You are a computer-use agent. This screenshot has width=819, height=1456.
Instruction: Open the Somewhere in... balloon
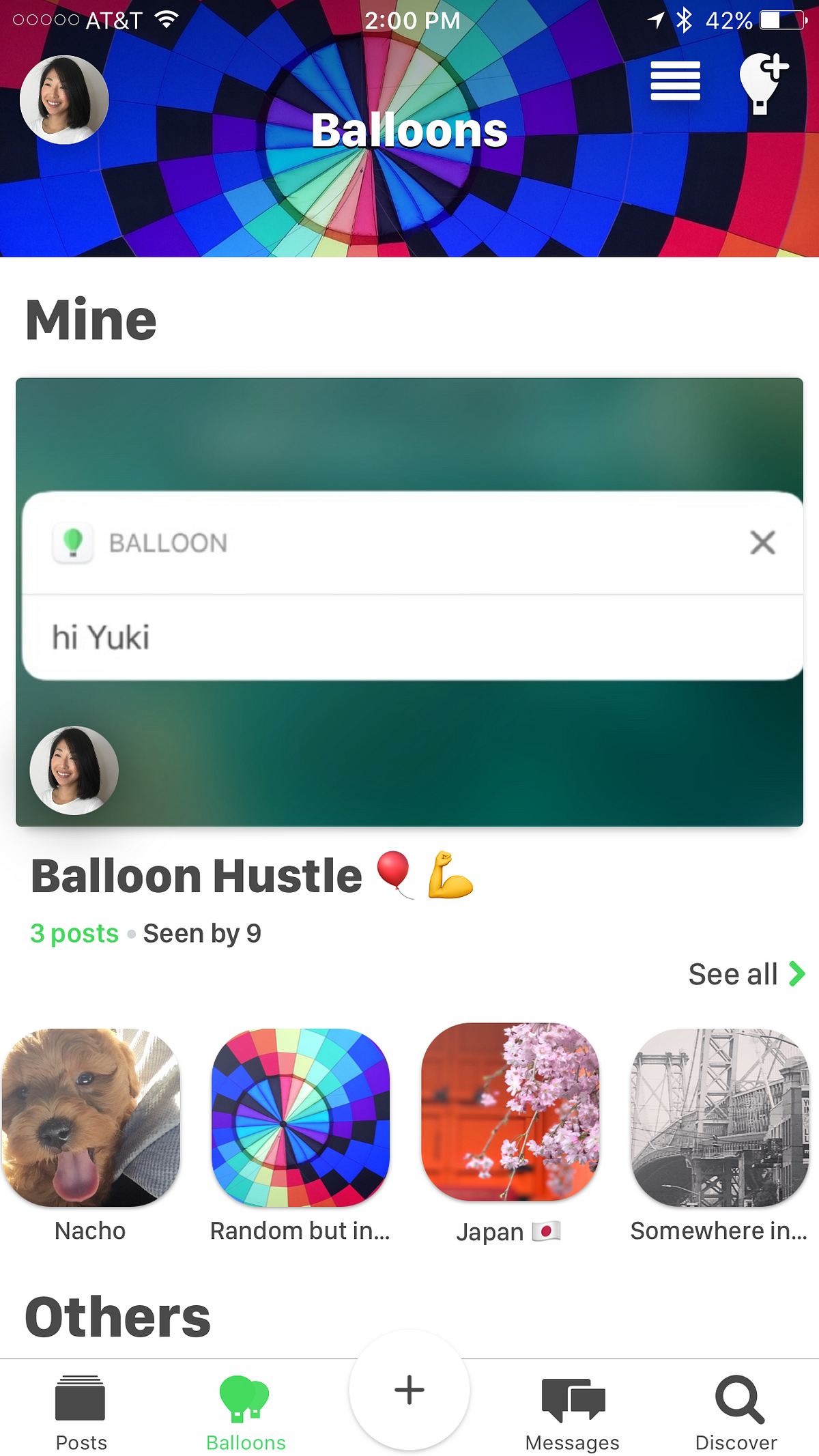point(719,1117)
